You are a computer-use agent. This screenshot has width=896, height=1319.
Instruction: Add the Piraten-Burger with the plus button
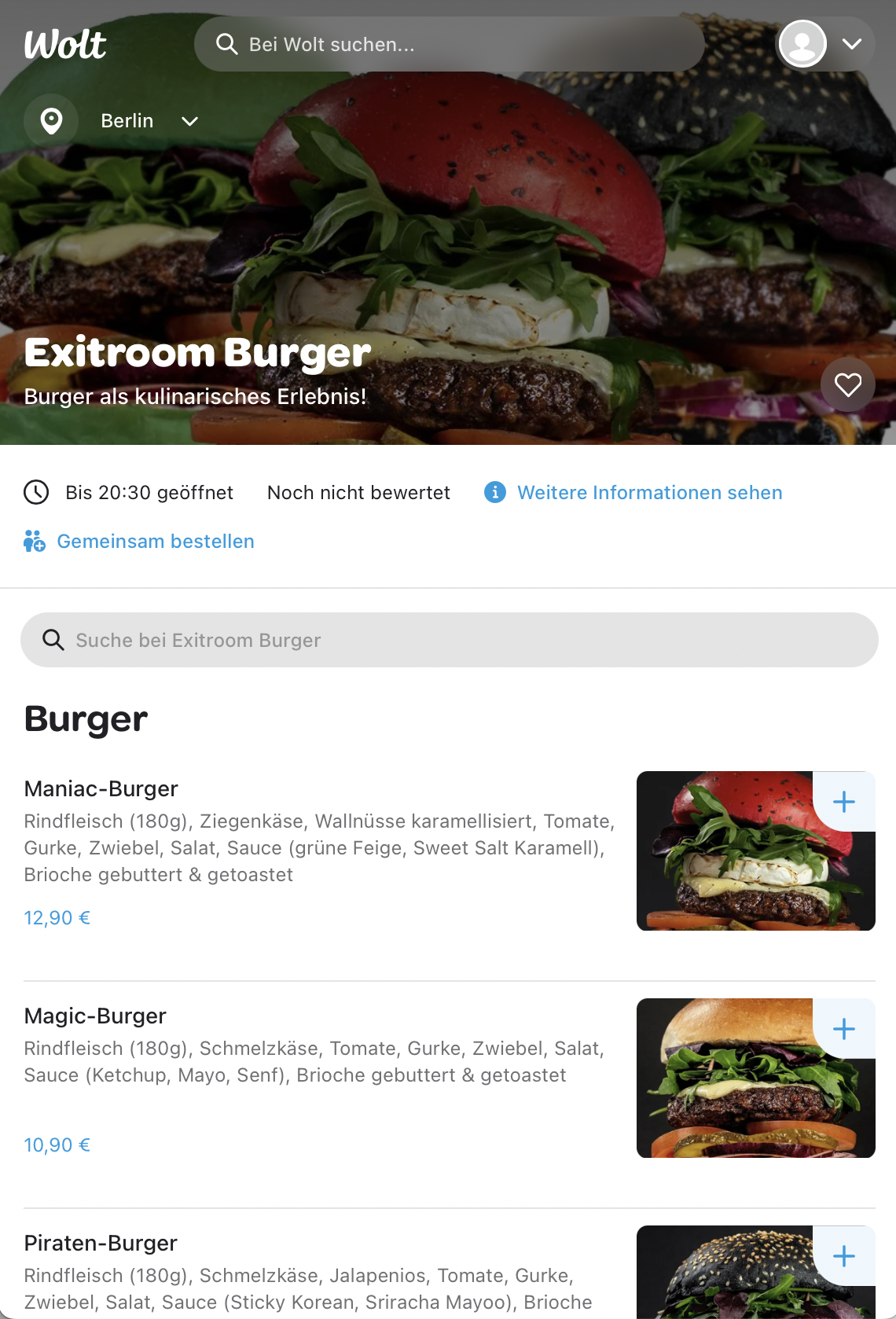click(x=843, y=1256)
